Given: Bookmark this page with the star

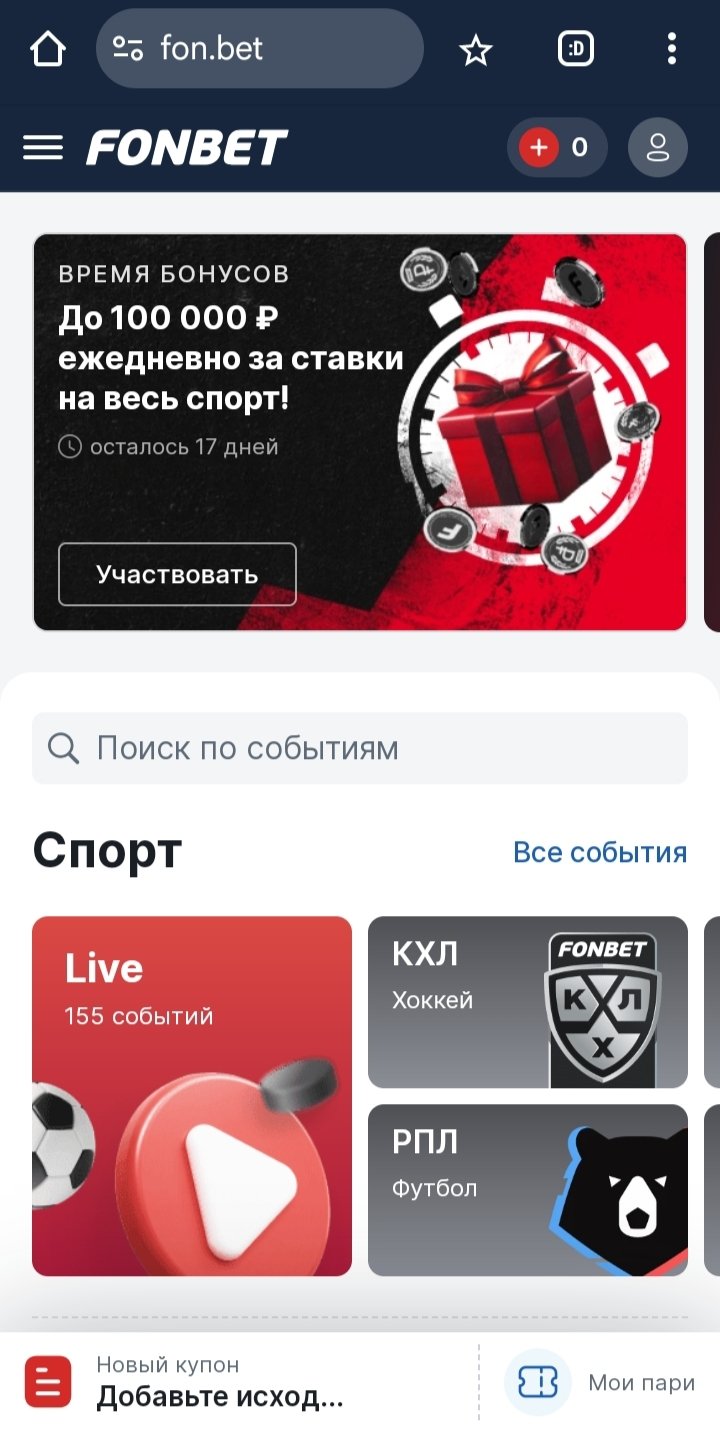Looking at the screenshot, I should click(476, 49).
